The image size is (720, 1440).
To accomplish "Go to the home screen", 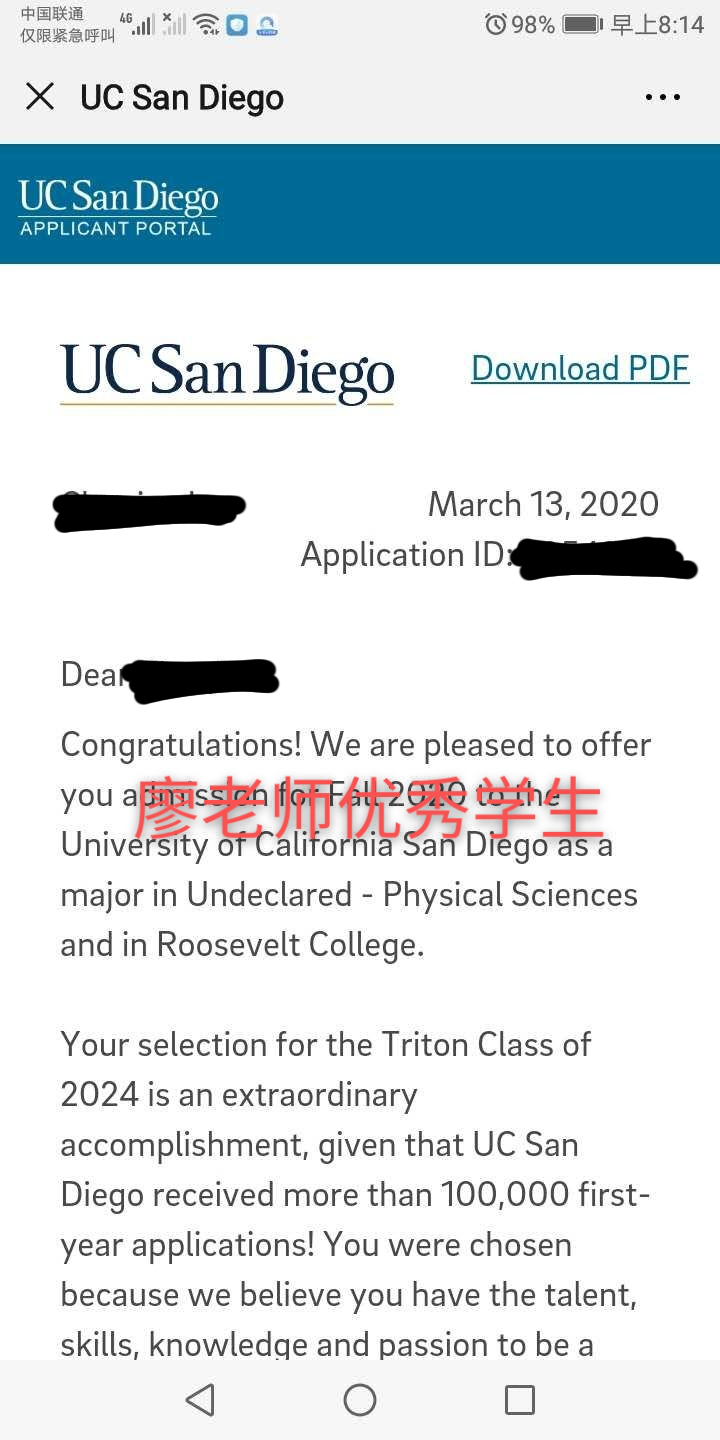I will (360, 1400).
